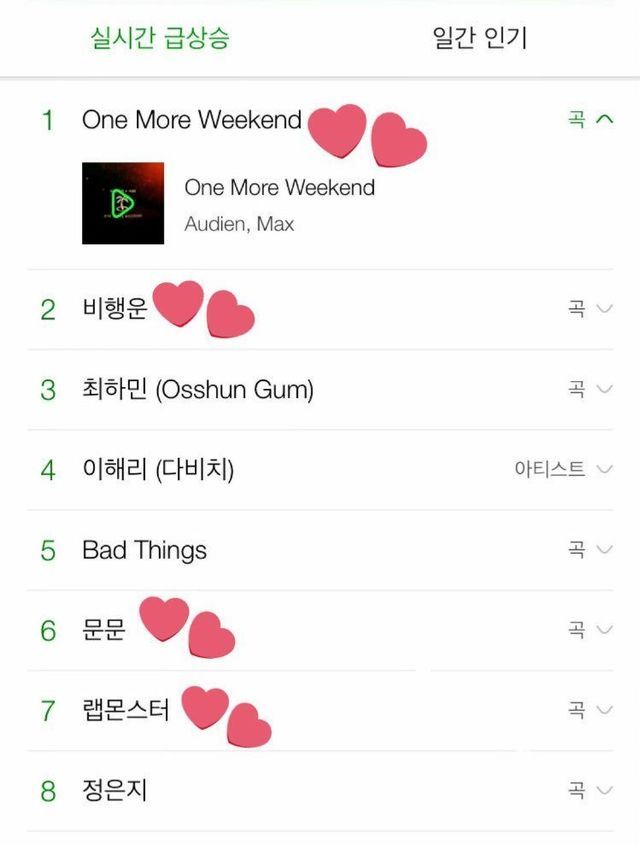Expand the 문문 entry
Screen dimensions: 640x845
[603, 630]
